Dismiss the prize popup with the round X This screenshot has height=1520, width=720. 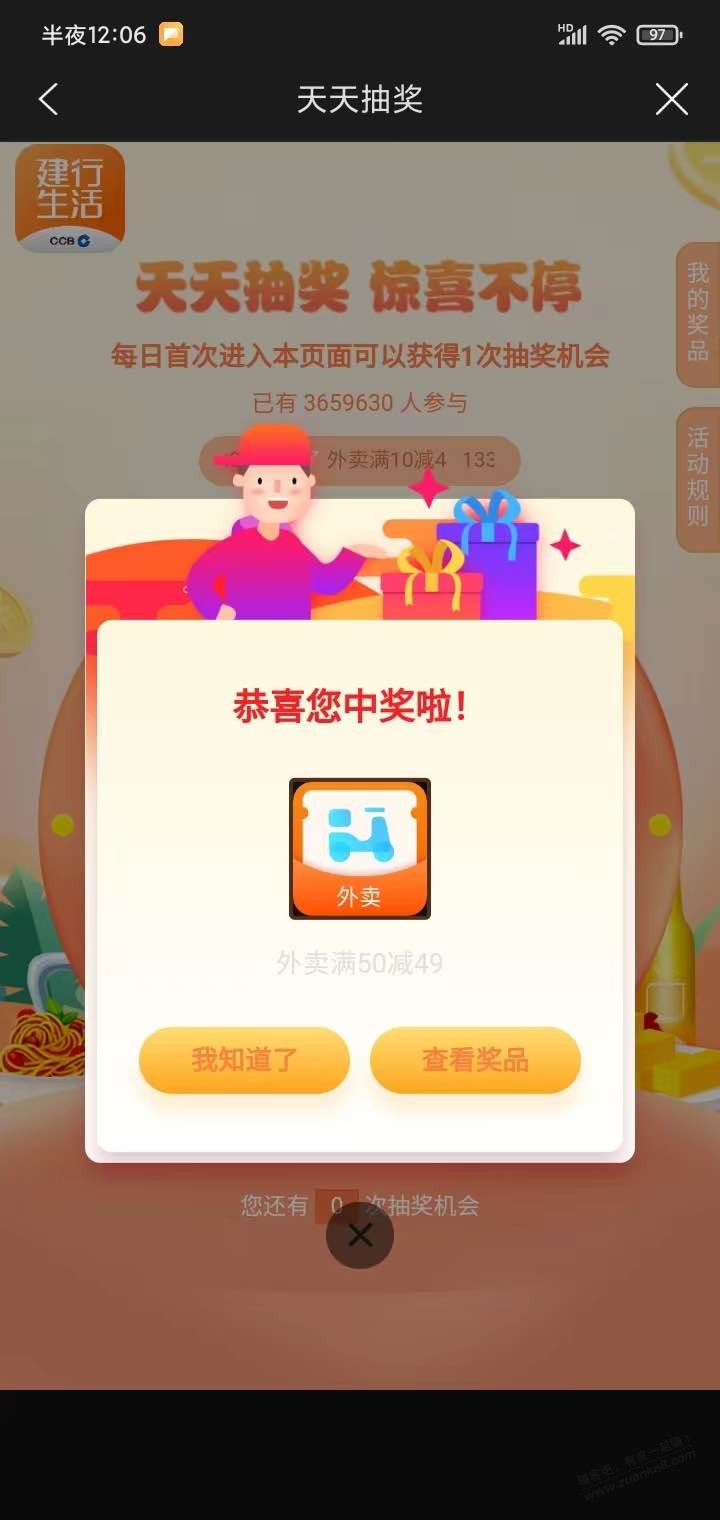[360, 1235]
